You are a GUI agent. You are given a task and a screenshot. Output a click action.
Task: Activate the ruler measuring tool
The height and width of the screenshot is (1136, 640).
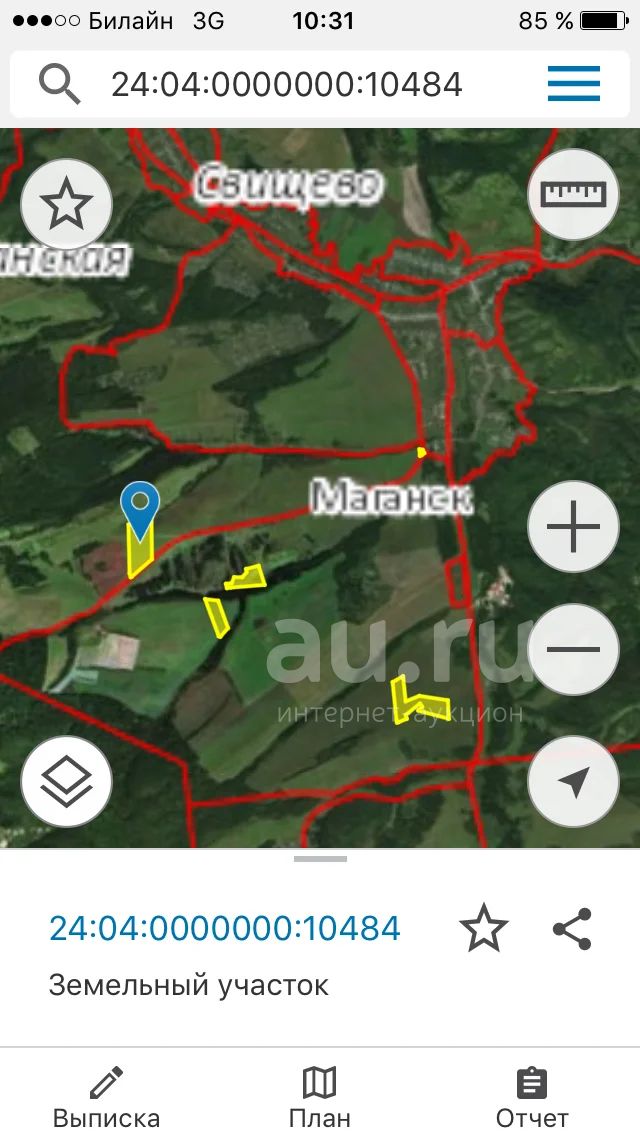pos(573,194)
